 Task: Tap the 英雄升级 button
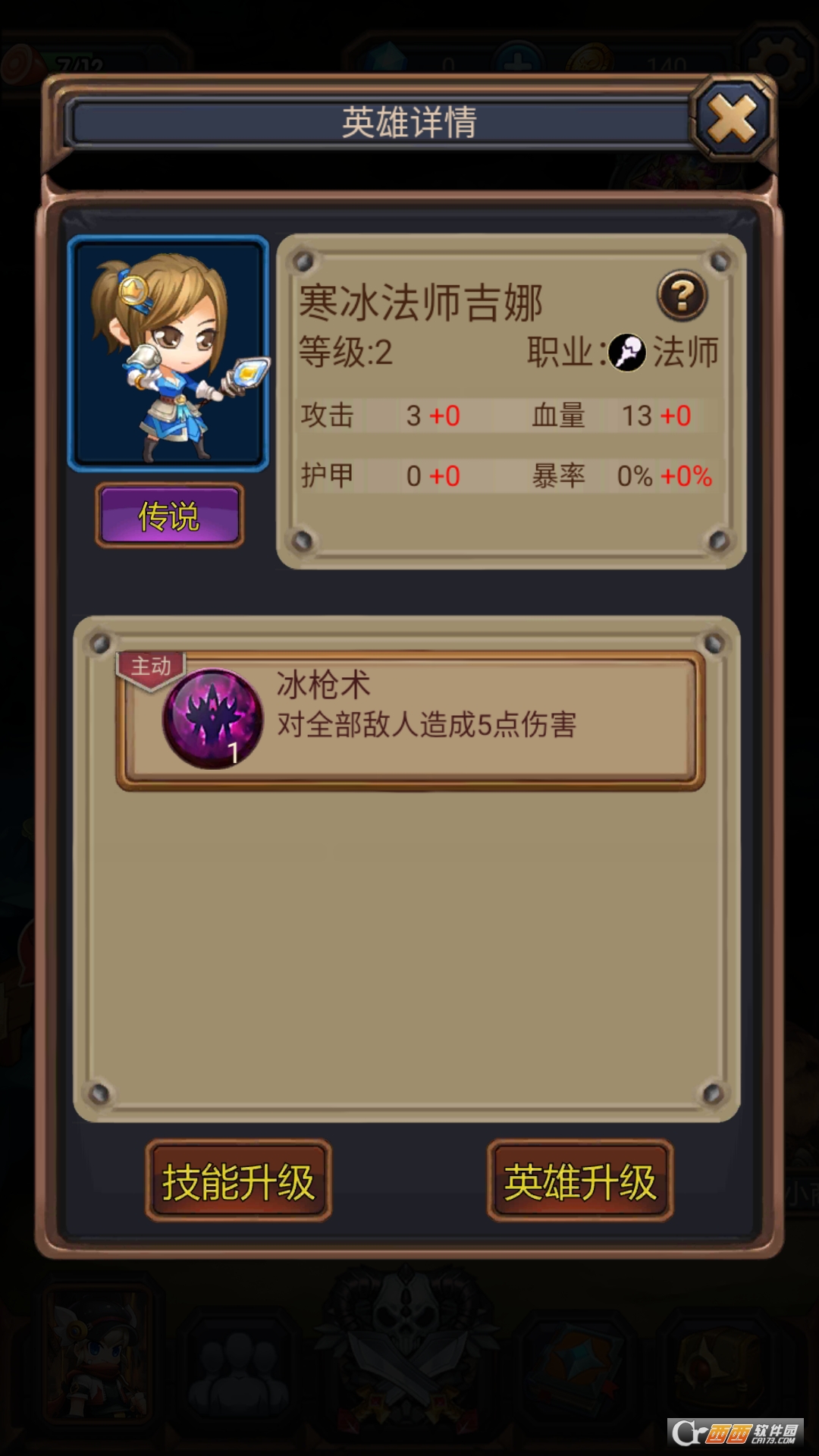580,1181
